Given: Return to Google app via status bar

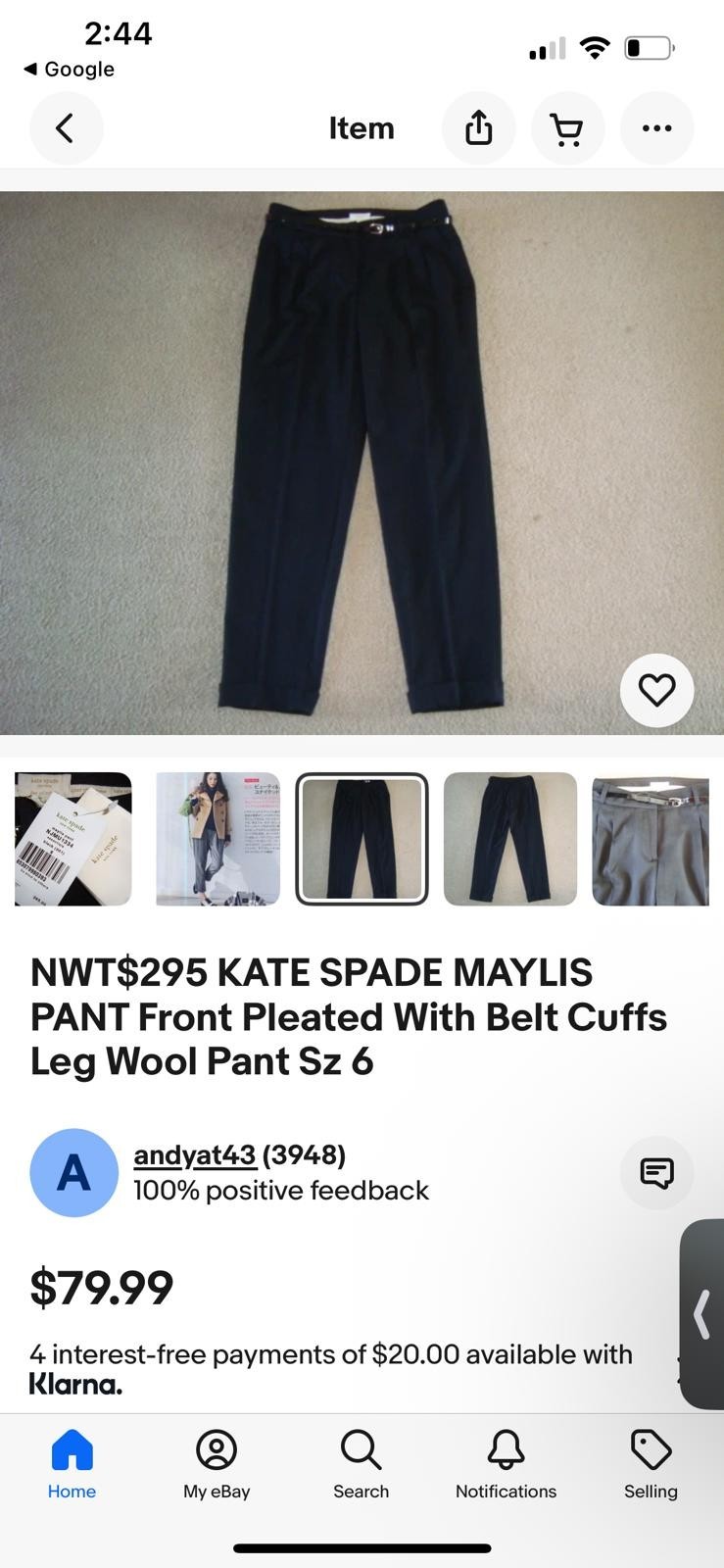Looking at the screenshot, I should [x=69, y=70].
